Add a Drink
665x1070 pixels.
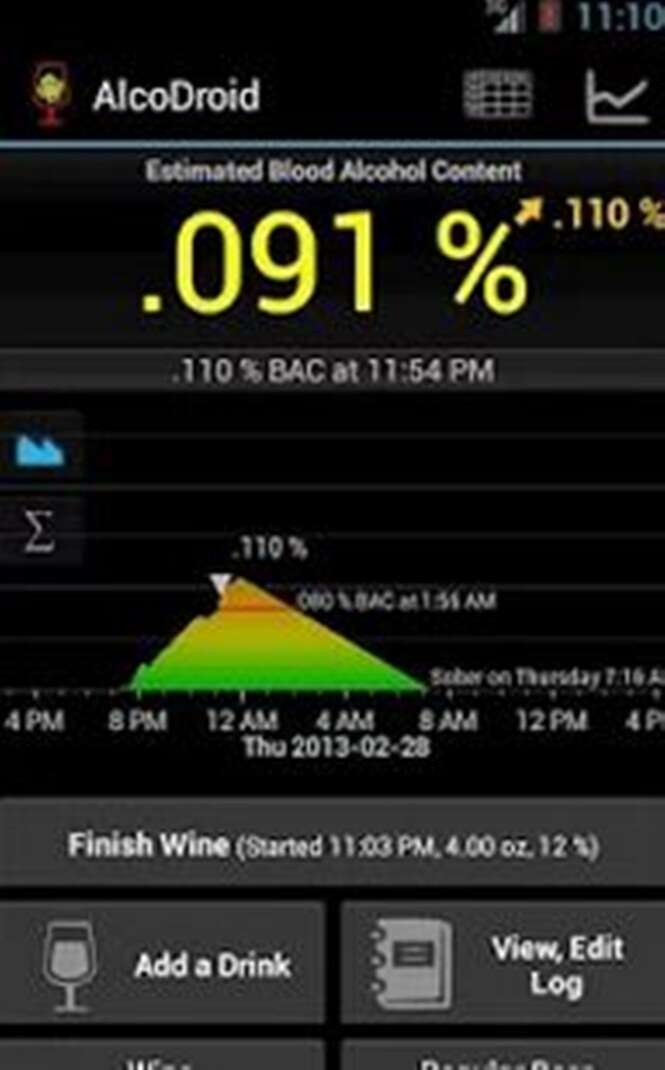pos(163,964)
